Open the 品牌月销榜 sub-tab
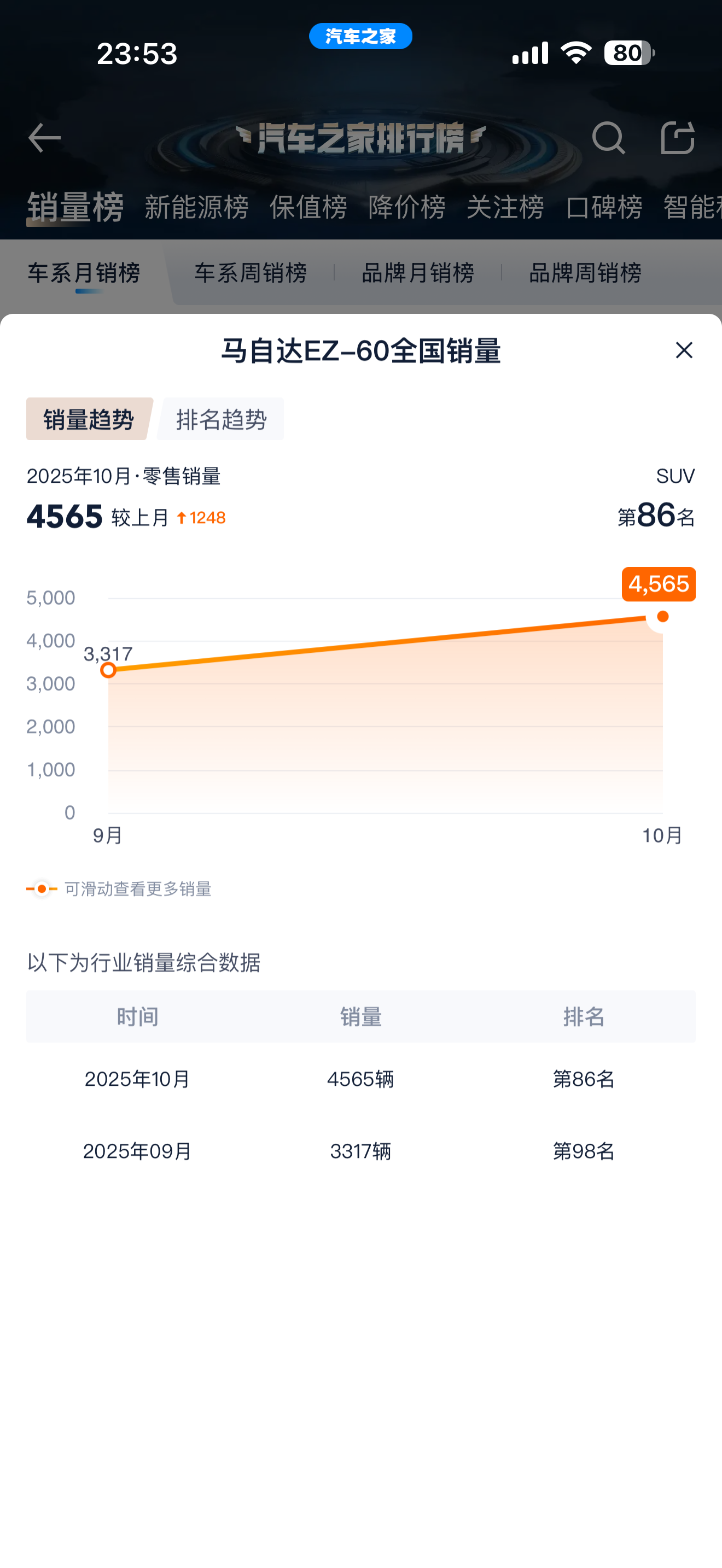722x1568 pixels. 418,273
